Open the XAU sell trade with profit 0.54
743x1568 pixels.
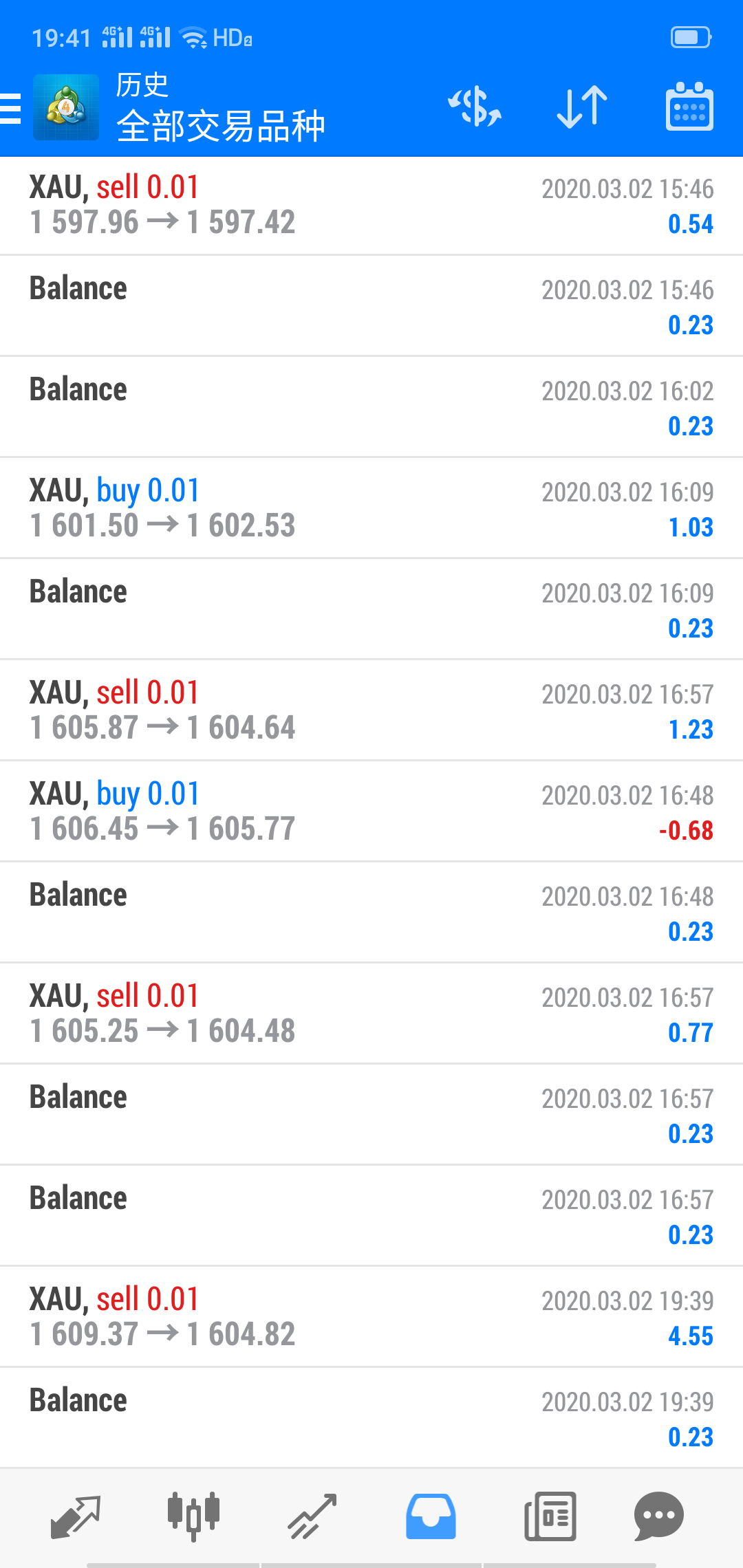(371, 206)
